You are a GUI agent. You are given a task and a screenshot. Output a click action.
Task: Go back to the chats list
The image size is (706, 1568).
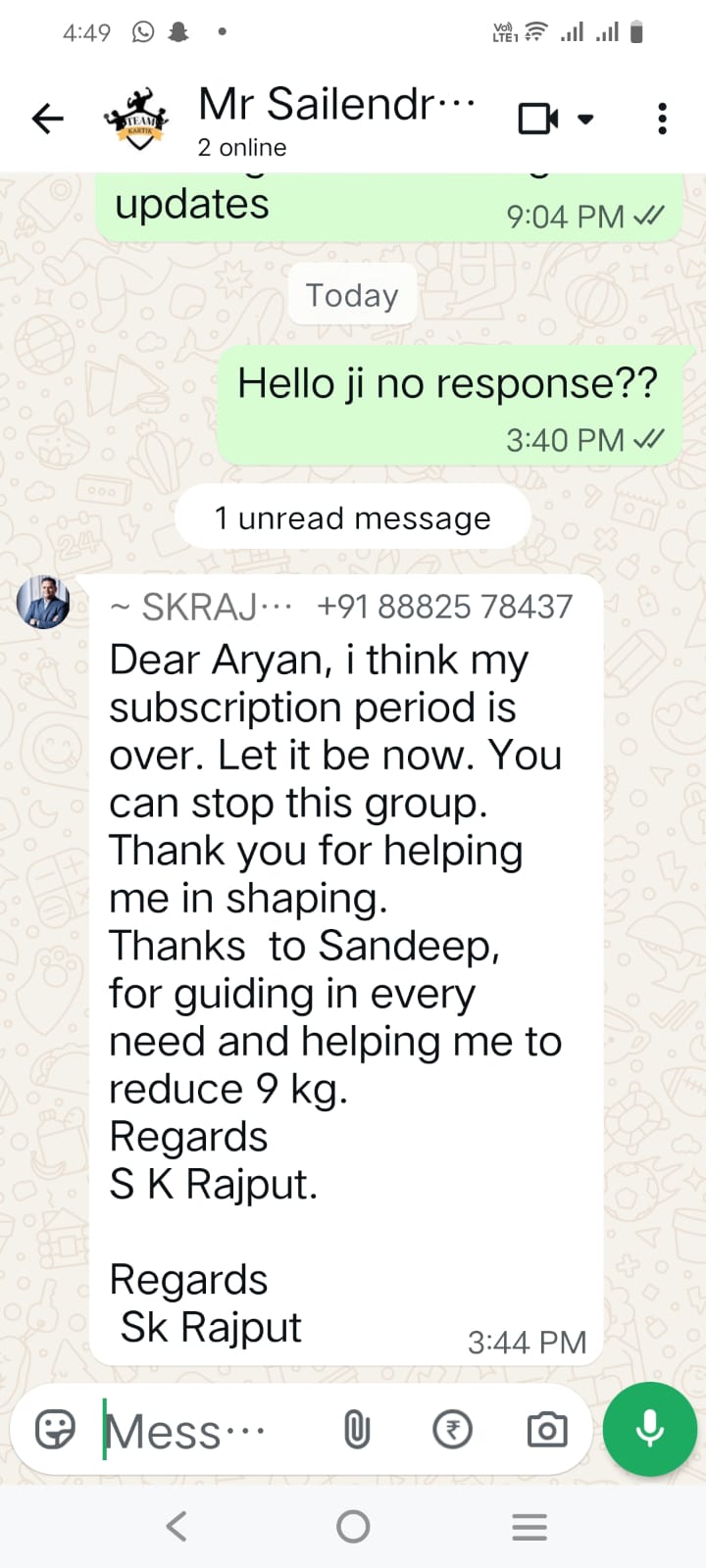click(47, 120)
